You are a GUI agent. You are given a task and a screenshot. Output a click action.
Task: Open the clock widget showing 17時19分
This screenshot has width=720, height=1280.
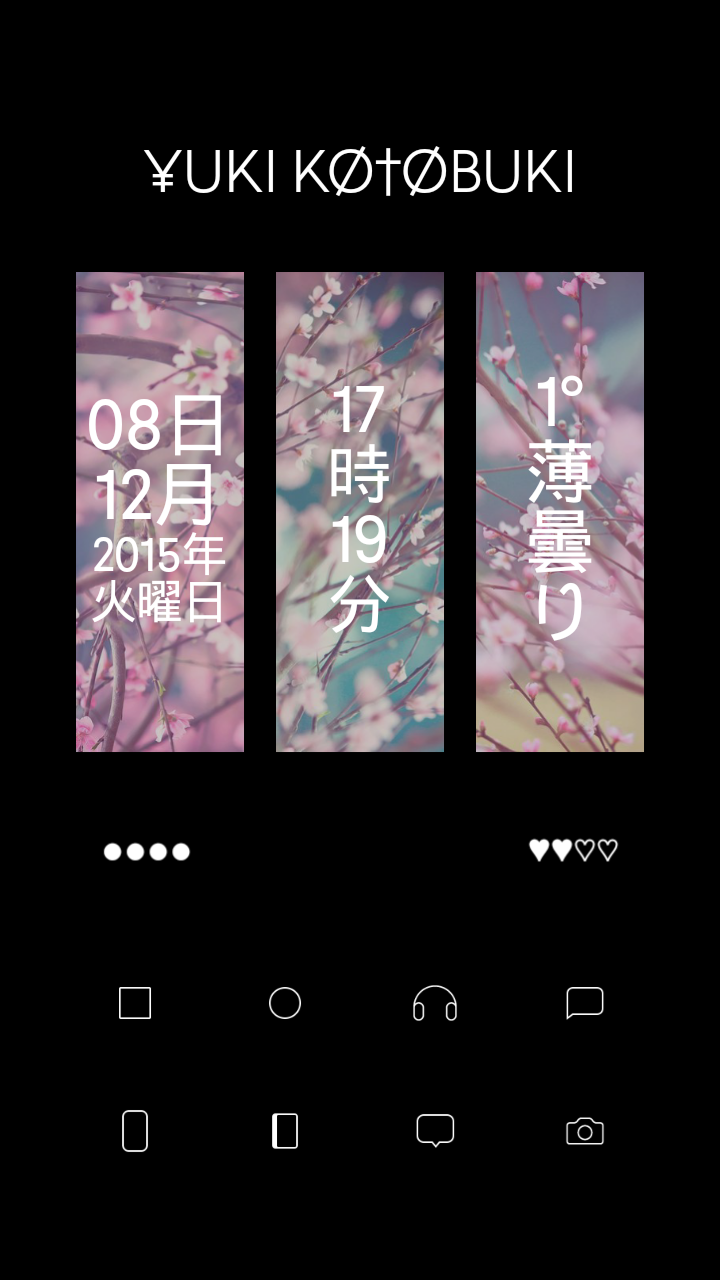tap(360, 512)
